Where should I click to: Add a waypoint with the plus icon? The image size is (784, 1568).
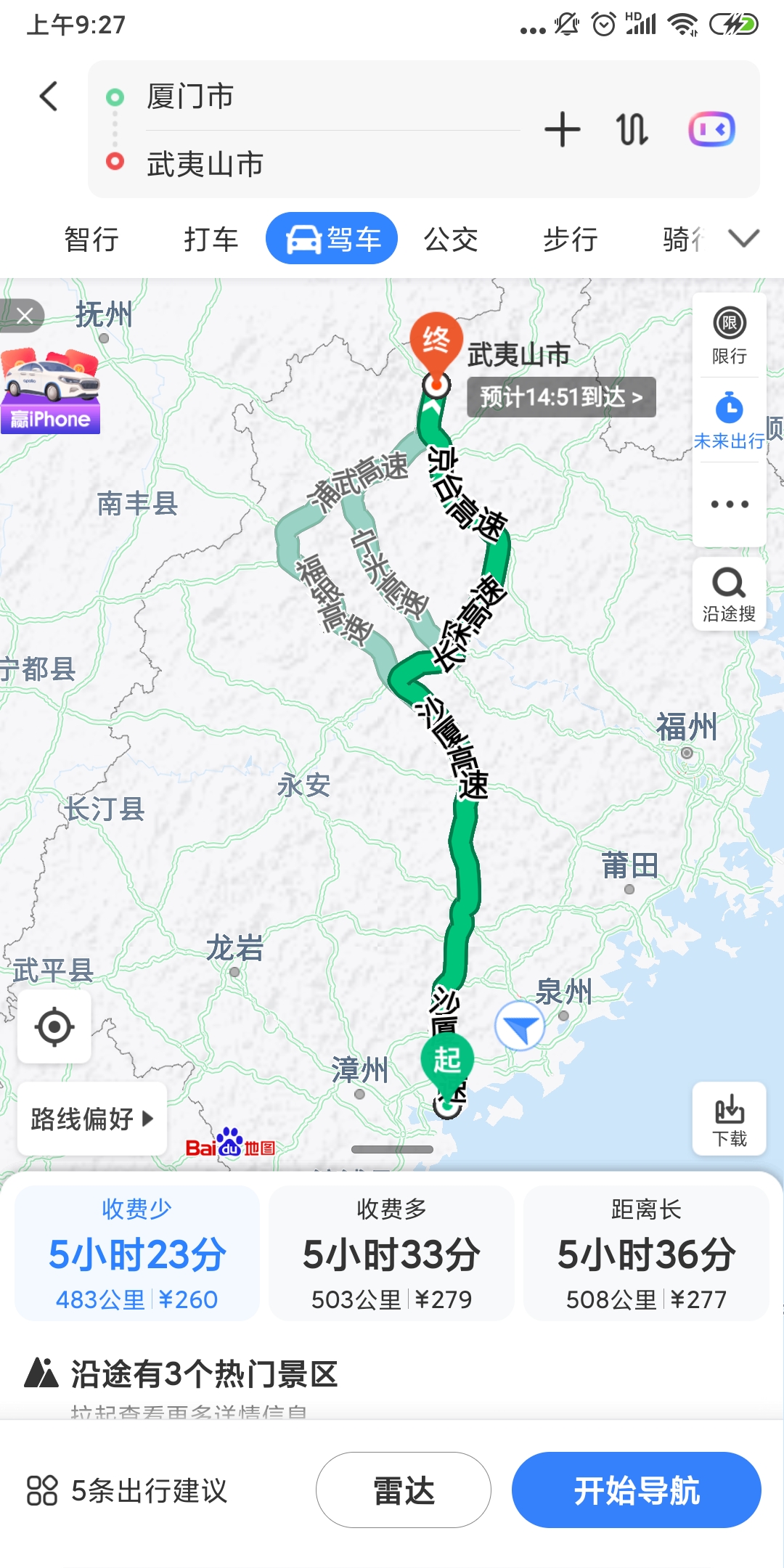[562, 130]
